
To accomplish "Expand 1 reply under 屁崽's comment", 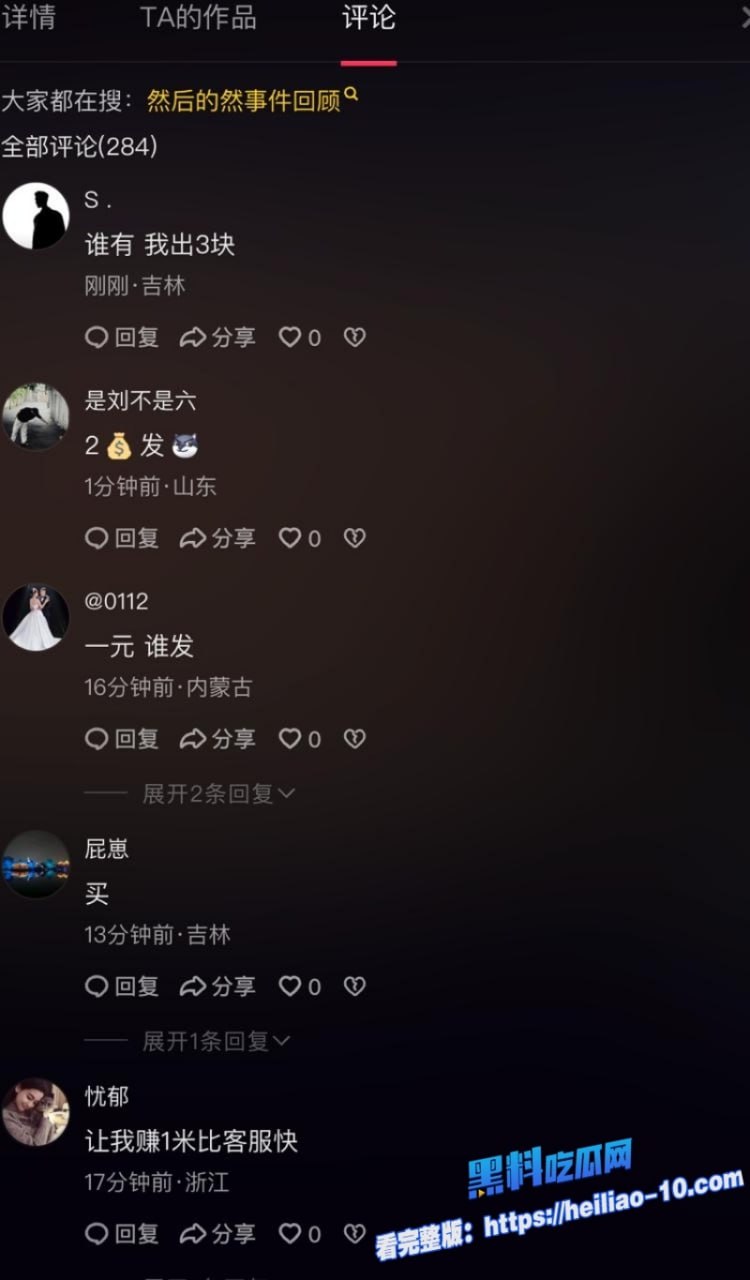I will point(215,1042).
